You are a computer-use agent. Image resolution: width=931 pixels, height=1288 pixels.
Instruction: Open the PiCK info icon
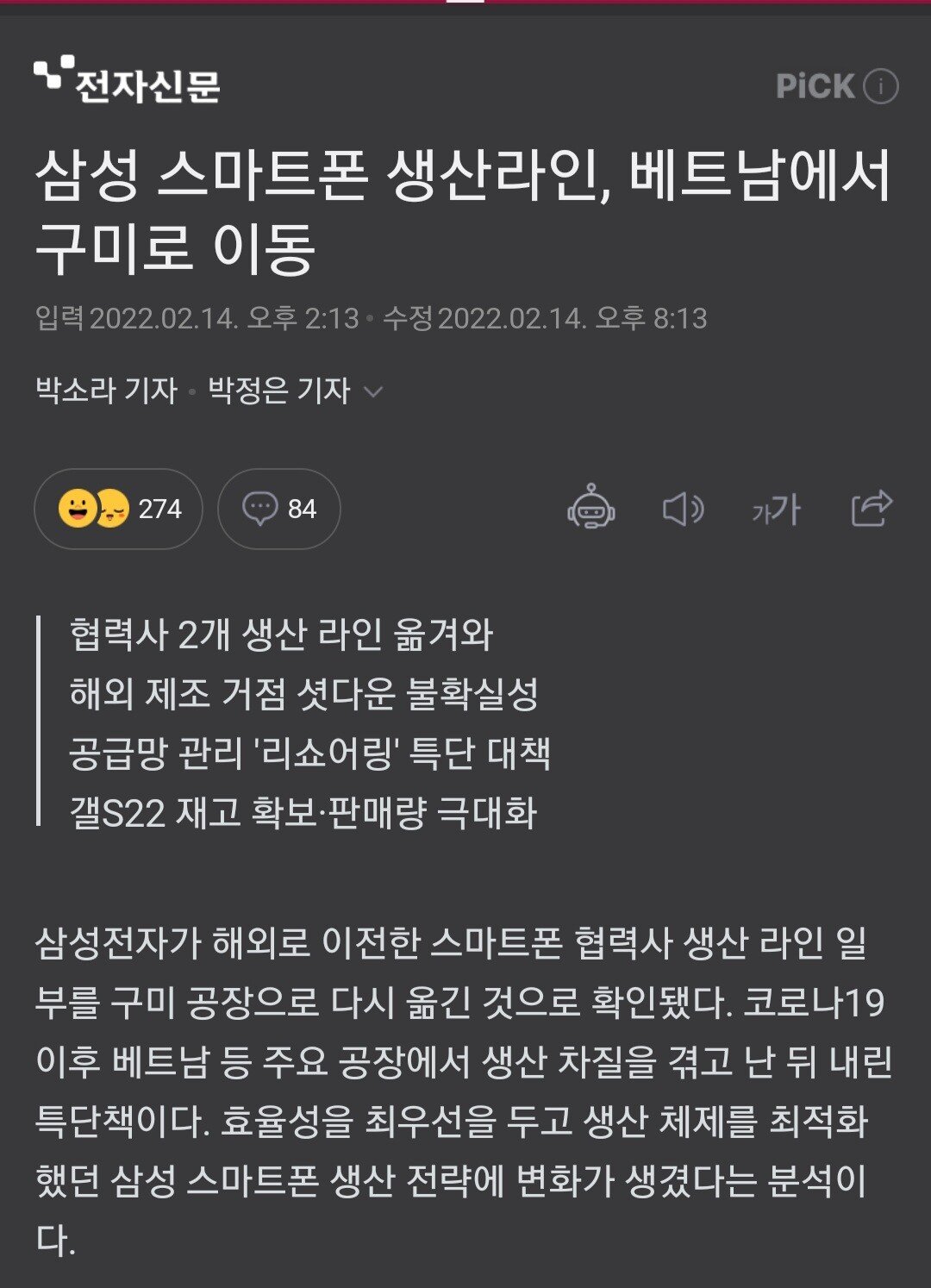[880, 86]
